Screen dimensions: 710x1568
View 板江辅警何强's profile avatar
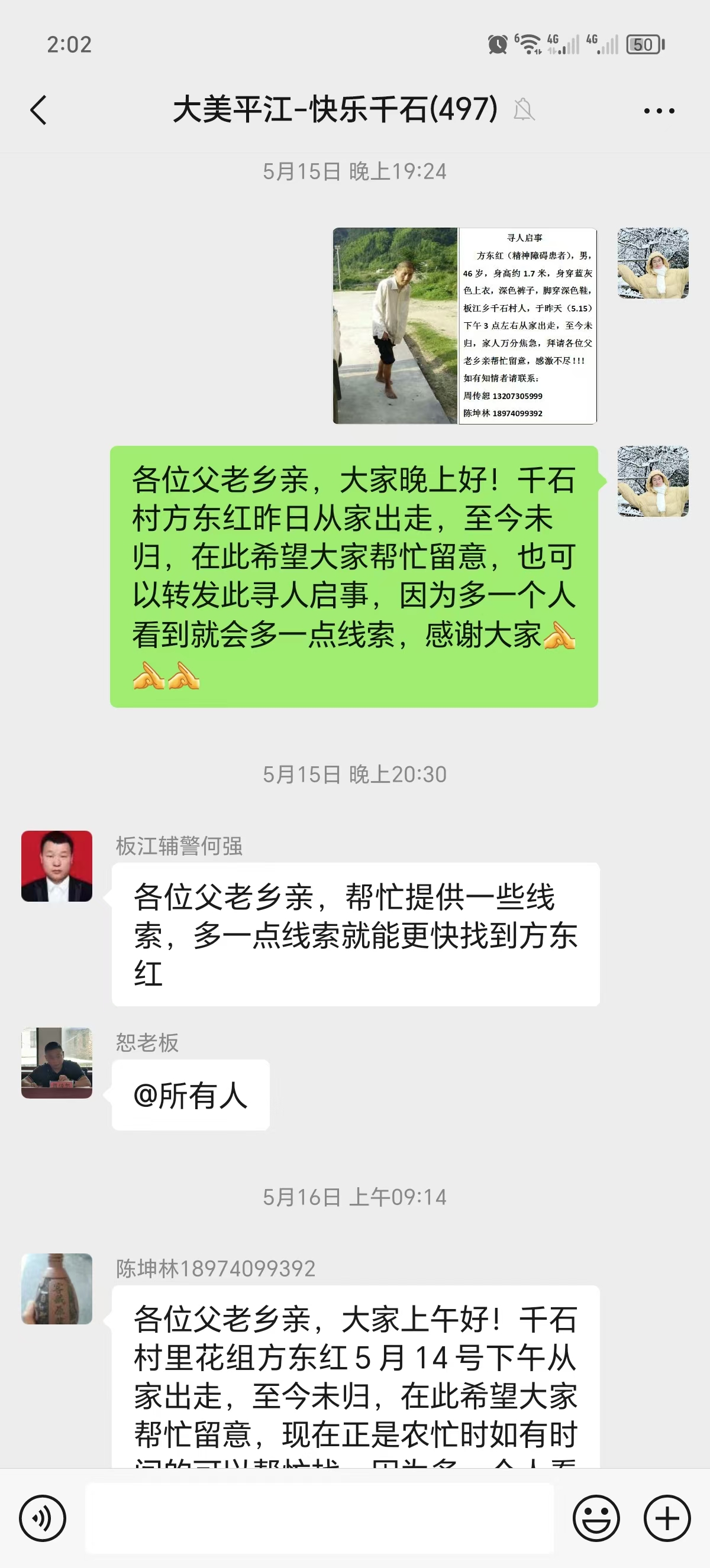click(57, 866)
